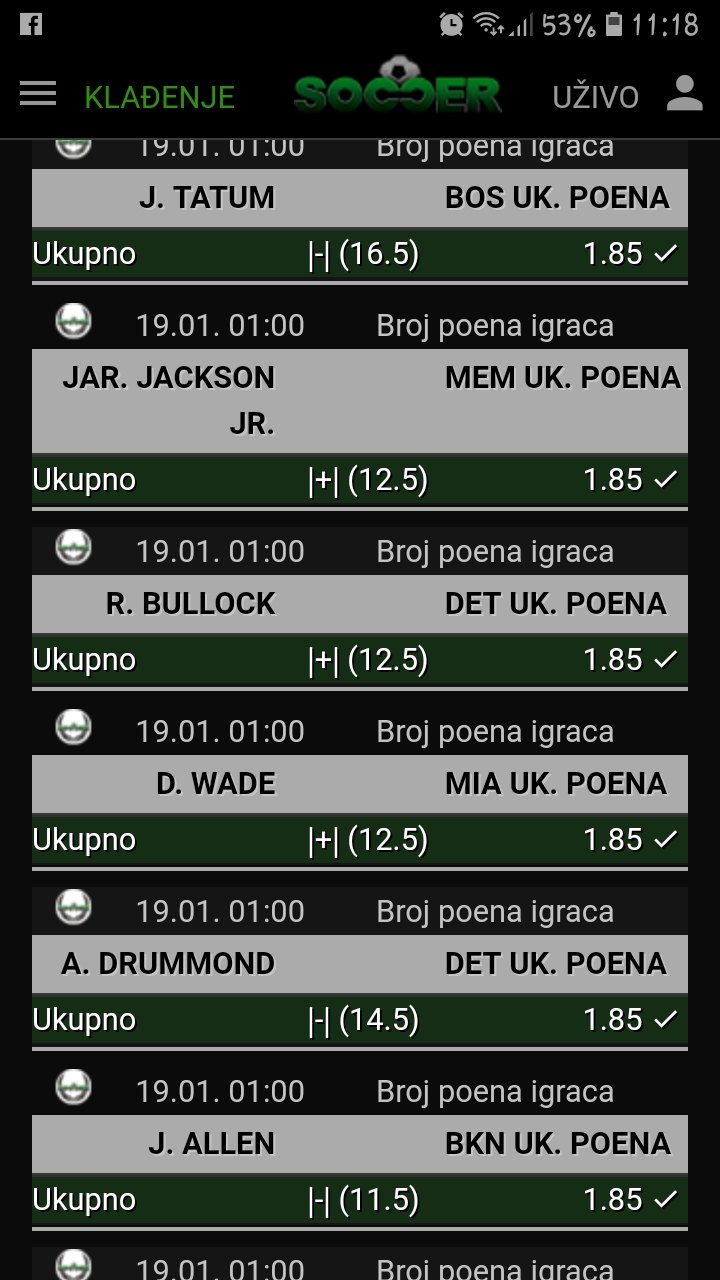
Task: Tap the J. Allen 11.5 odds row
Action: pyautogui.click(x=360, y=1200)
